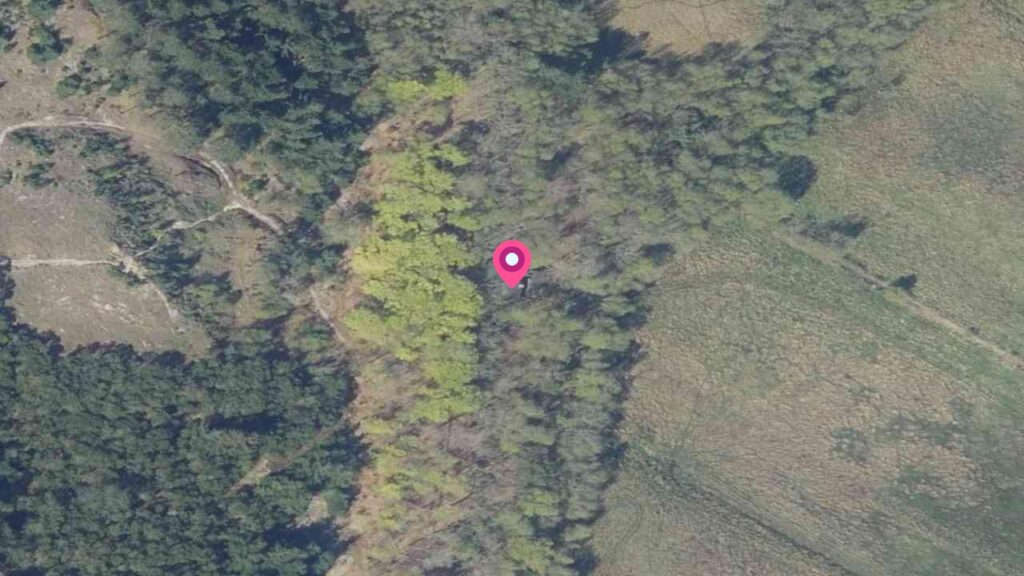Tap the pink location pin marker

click(512, 262)
